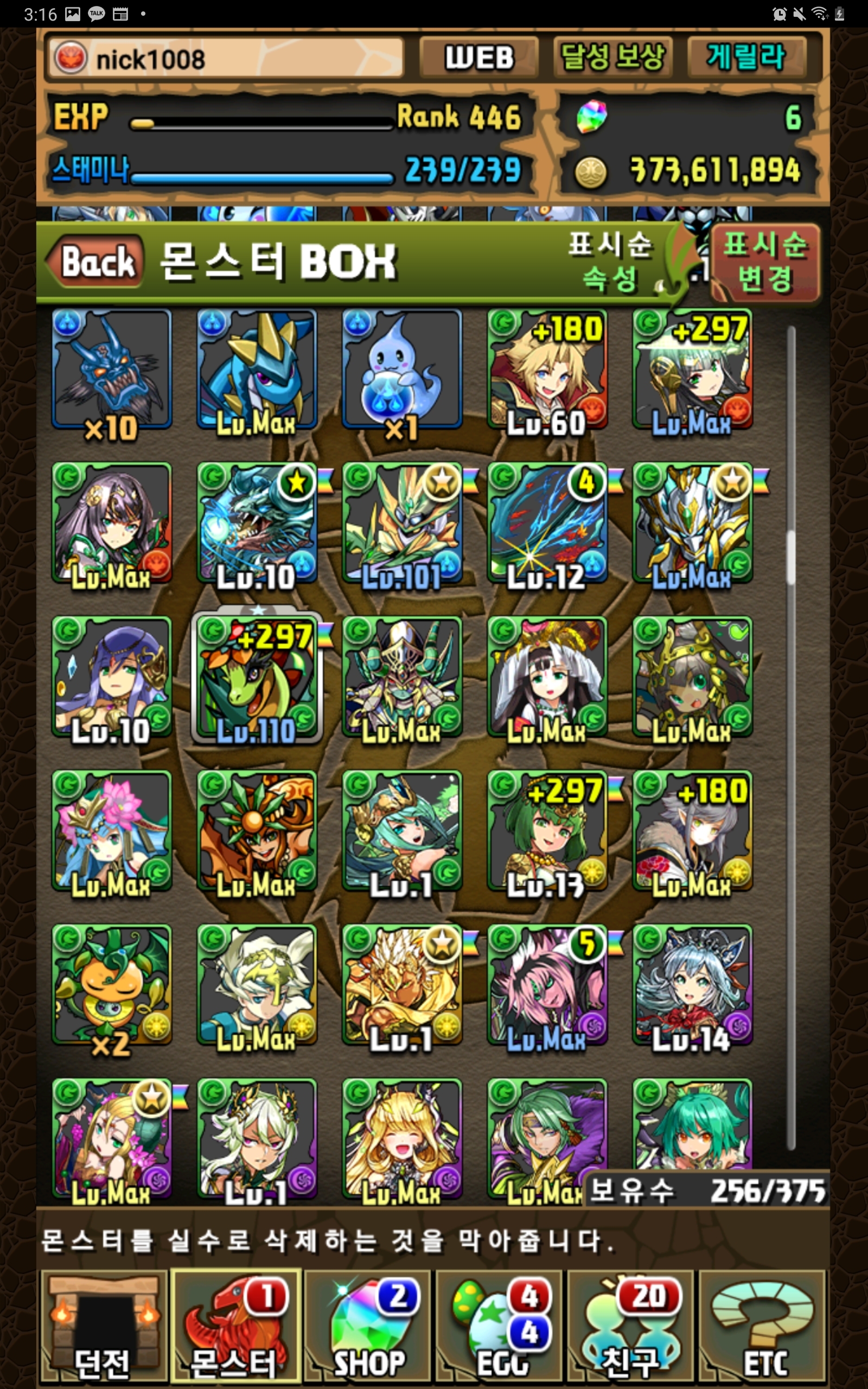Viewport: 868px width, 1389px height.
Task: Open 달성 보상 rewards
Action: 612,58
